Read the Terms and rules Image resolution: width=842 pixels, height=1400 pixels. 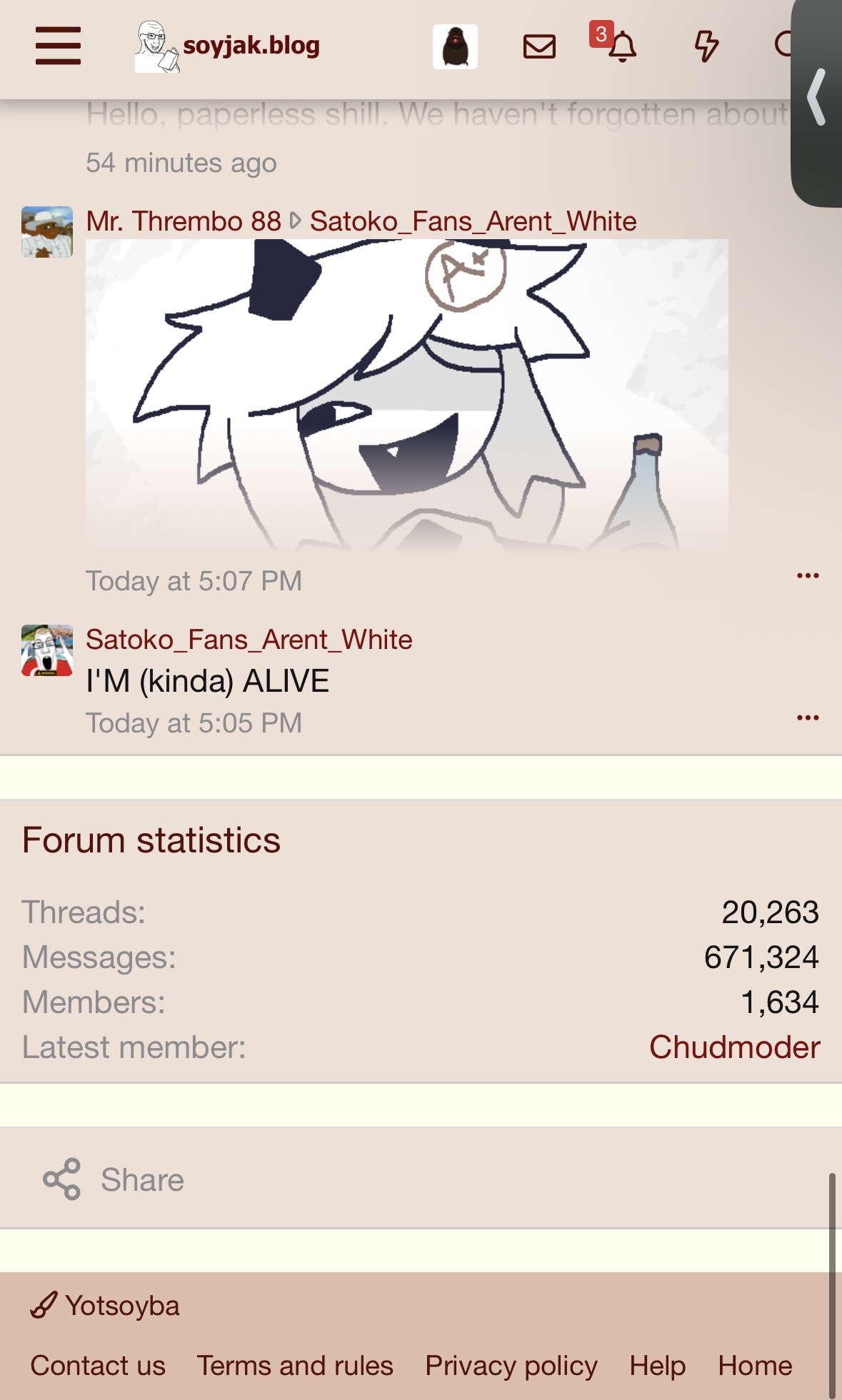[295, 1366]
